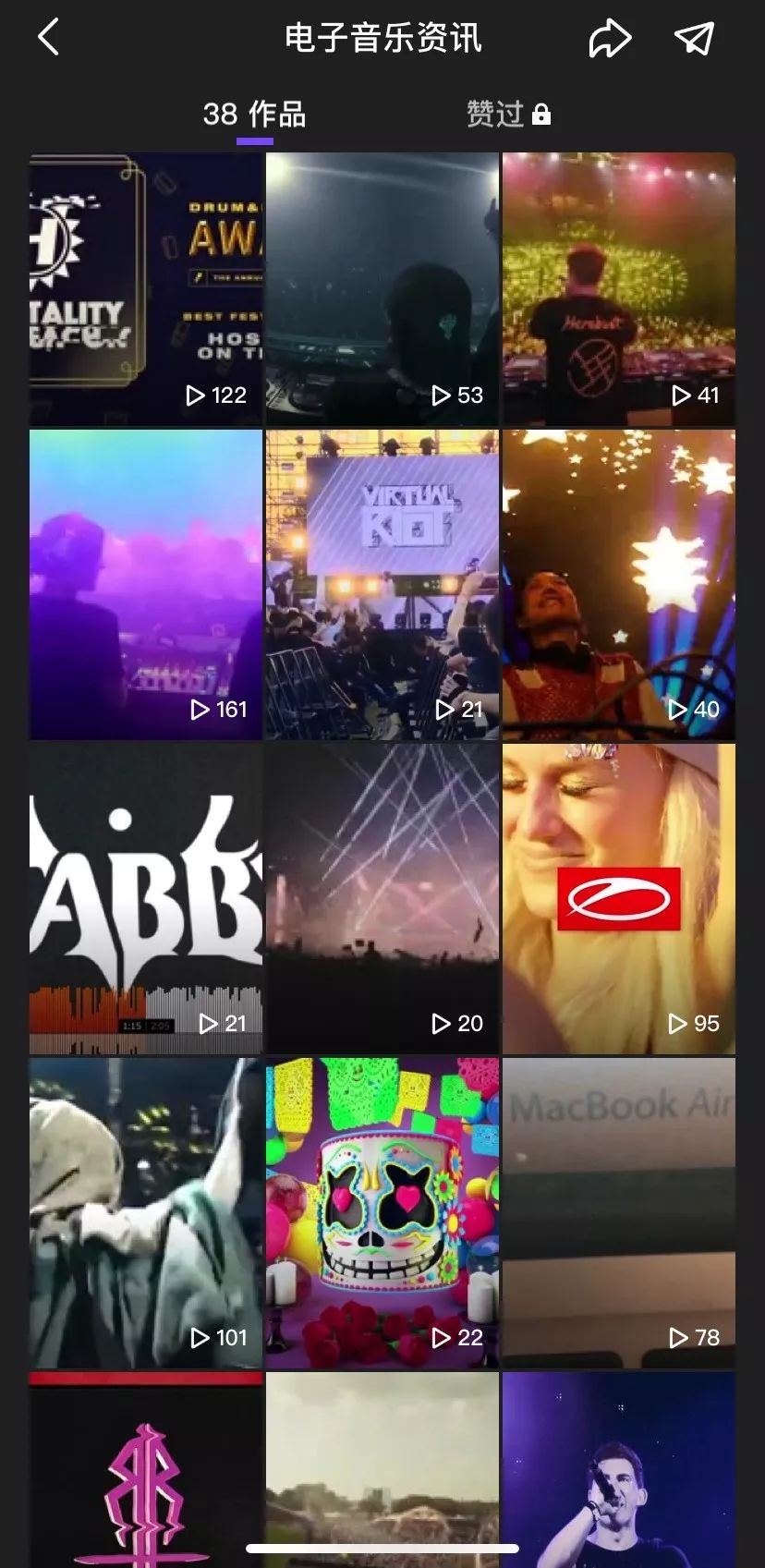
Task: Open the DJ booth video with 53 plays
Action: [x=382, y=288]
